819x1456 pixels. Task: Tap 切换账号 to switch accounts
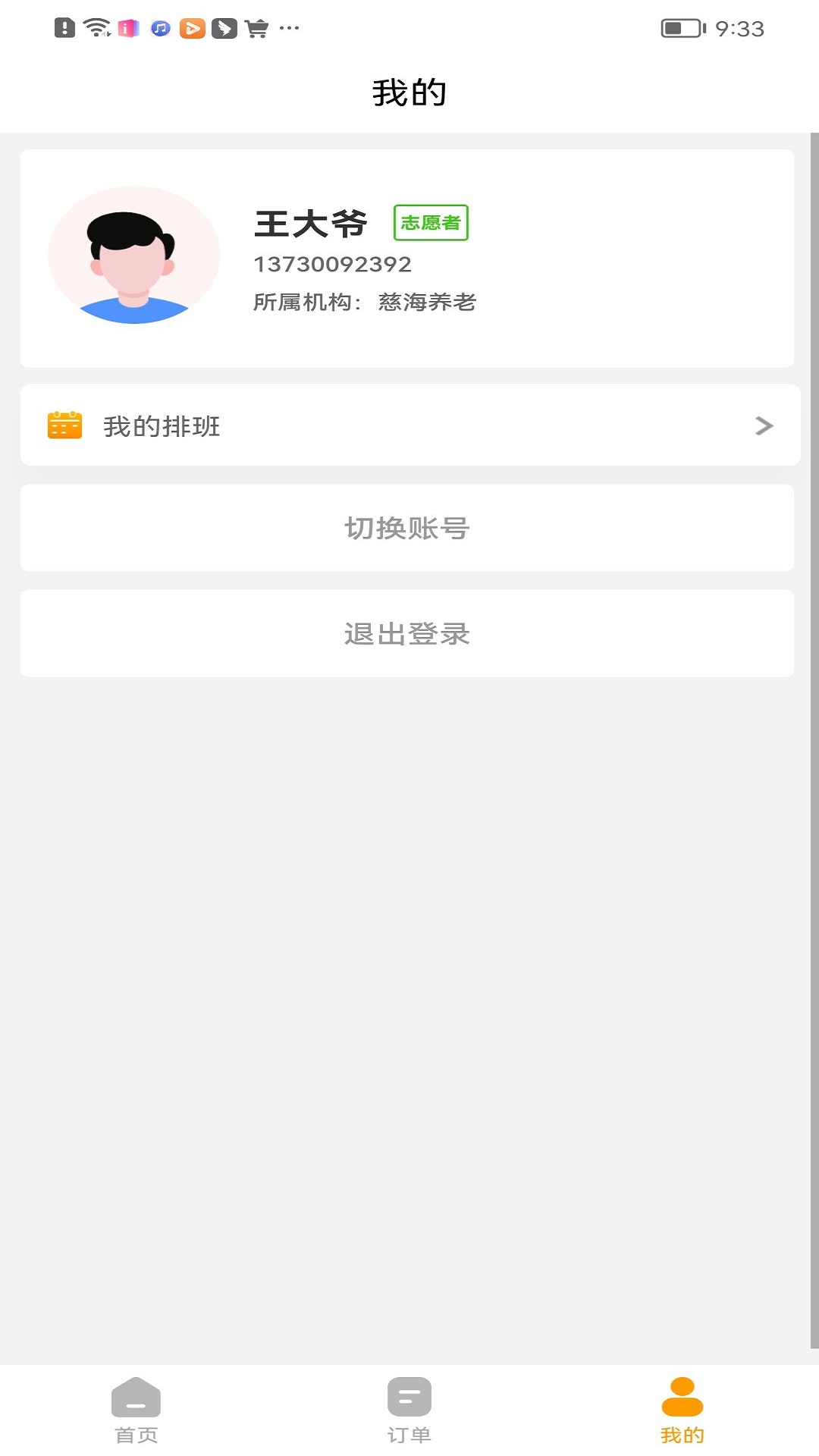coord(409,528)
